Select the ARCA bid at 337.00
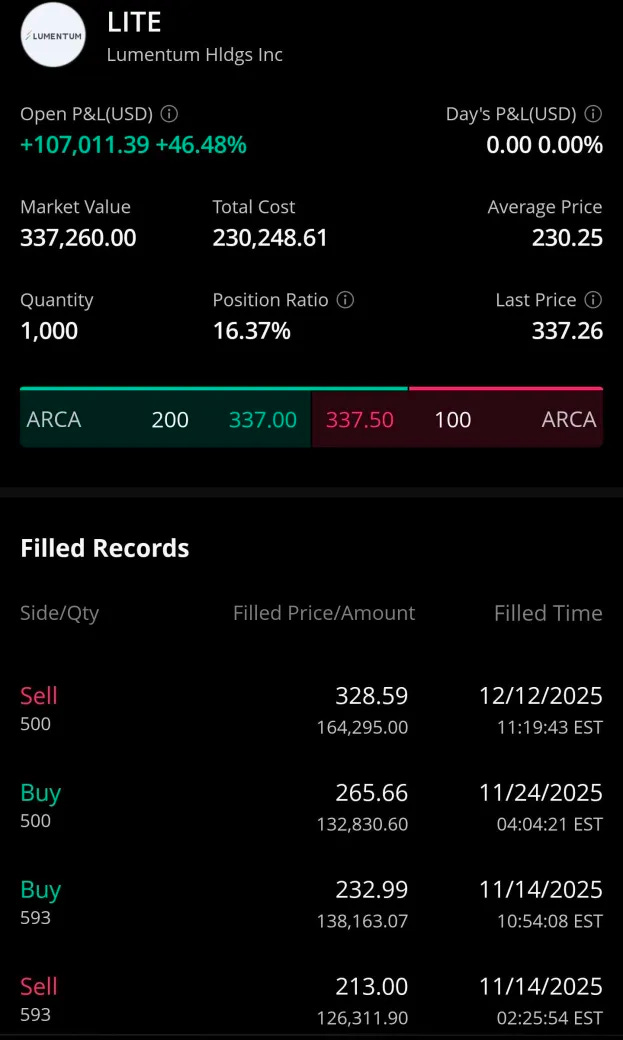 tap(165, 419)
